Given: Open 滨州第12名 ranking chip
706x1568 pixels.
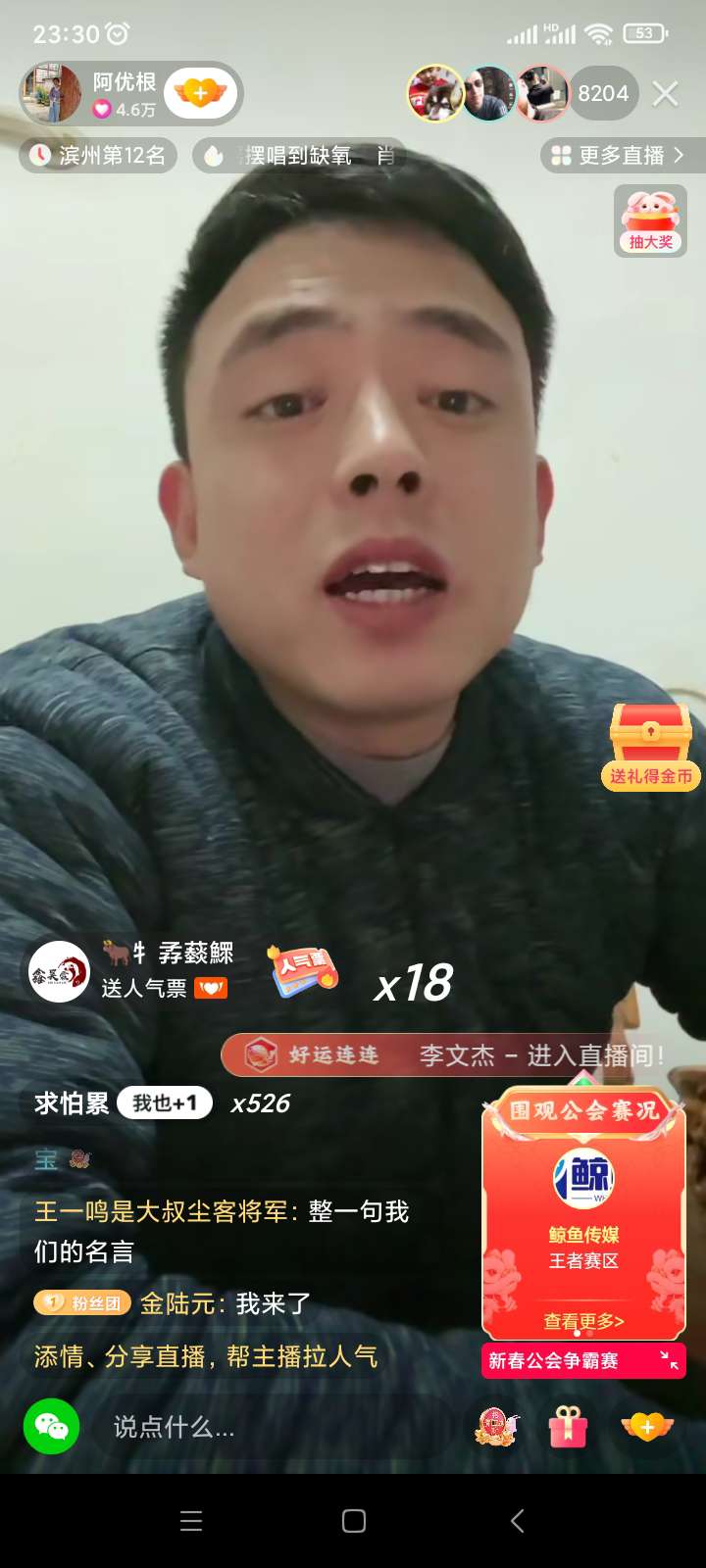Looking at the screenshot, I should click(98, 156).
